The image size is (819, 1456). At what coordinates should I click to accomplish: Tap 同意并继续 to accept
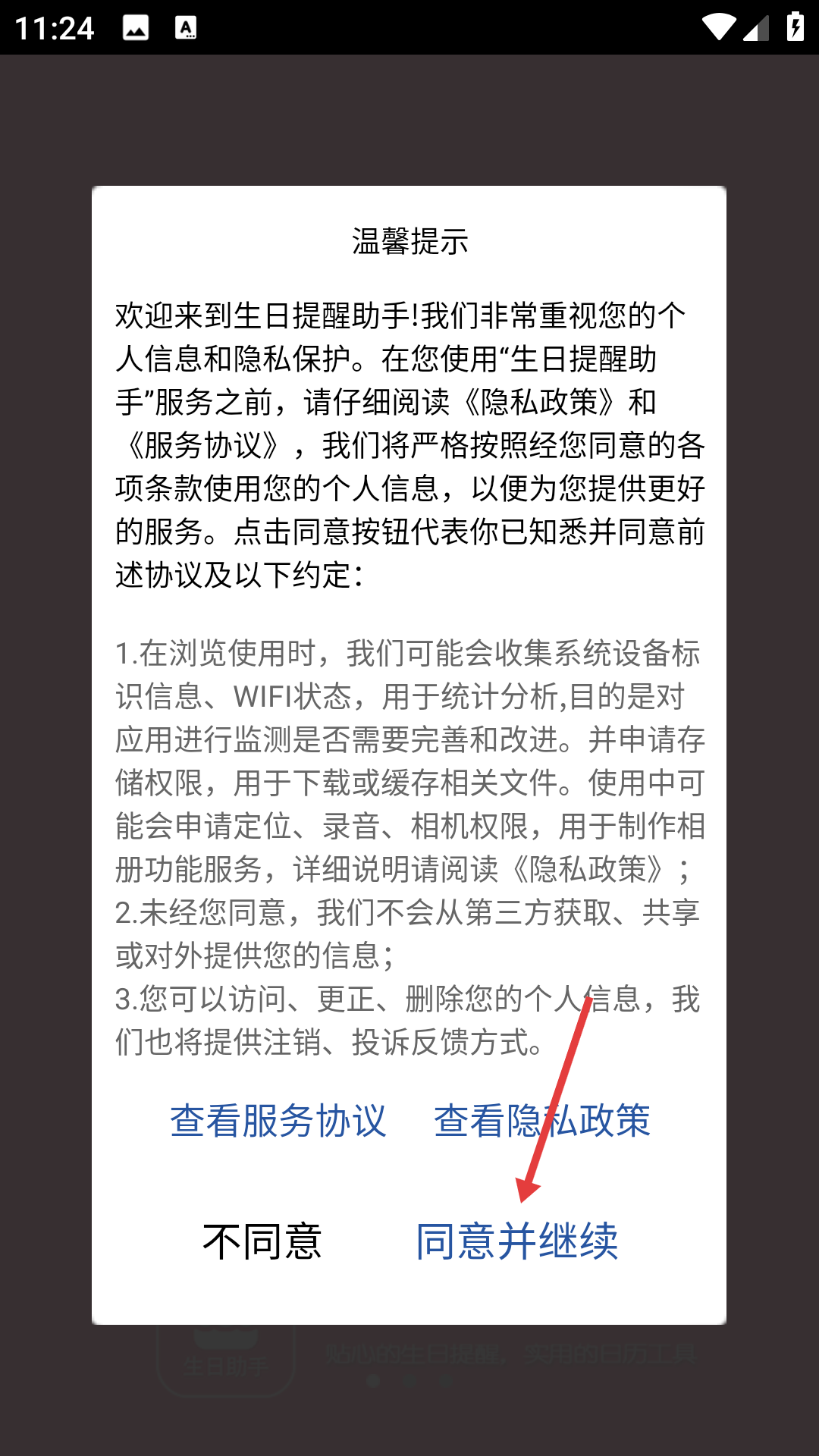[x=517, y=1242]
